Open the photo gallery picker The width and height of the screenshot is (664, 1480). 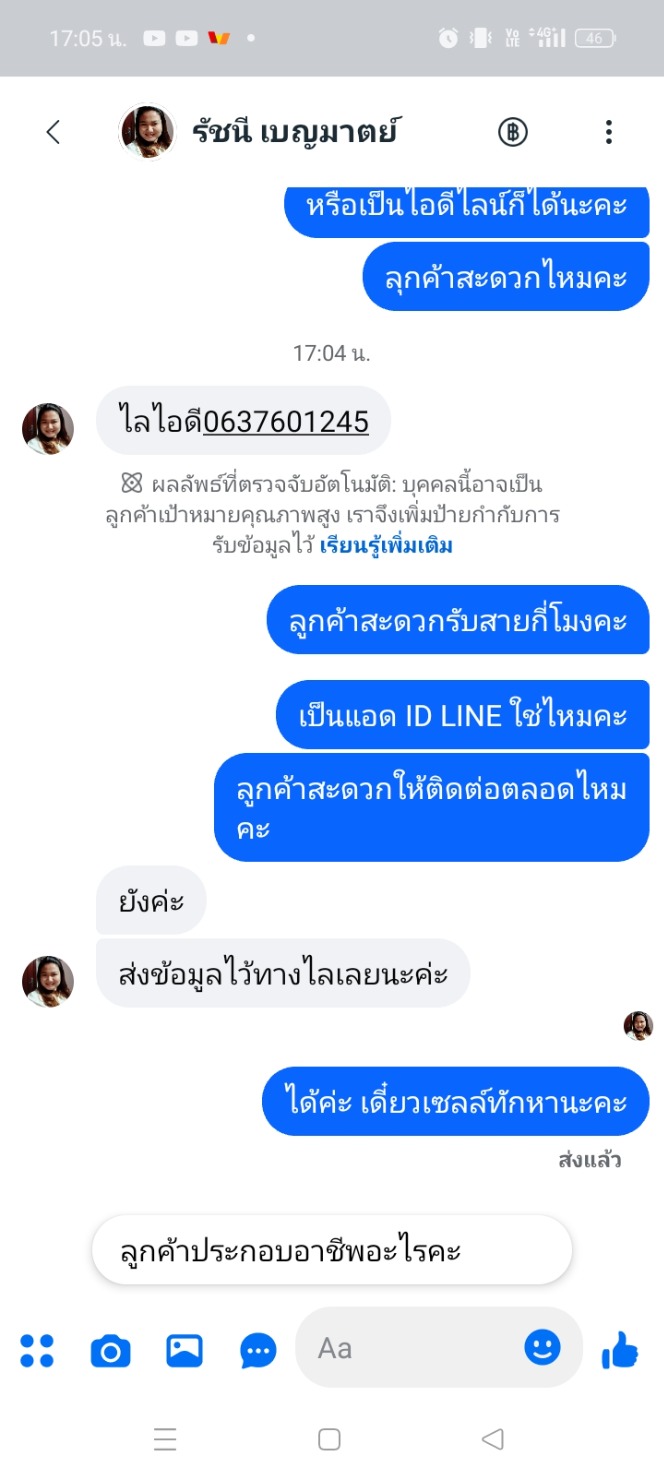tap(184, 1351)
